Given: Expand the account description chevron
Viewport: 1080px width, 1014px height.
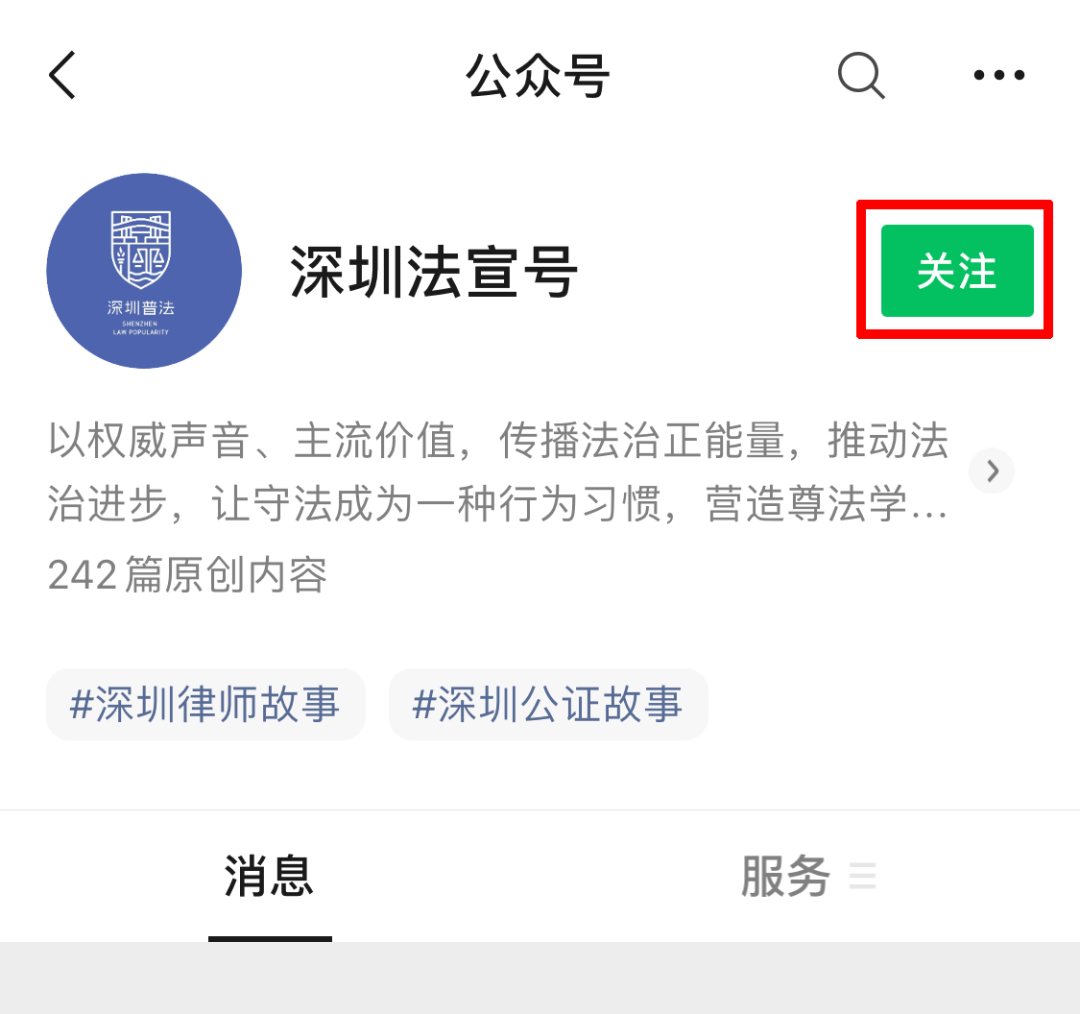Looking at the screenshot, I should pos(992,471).
